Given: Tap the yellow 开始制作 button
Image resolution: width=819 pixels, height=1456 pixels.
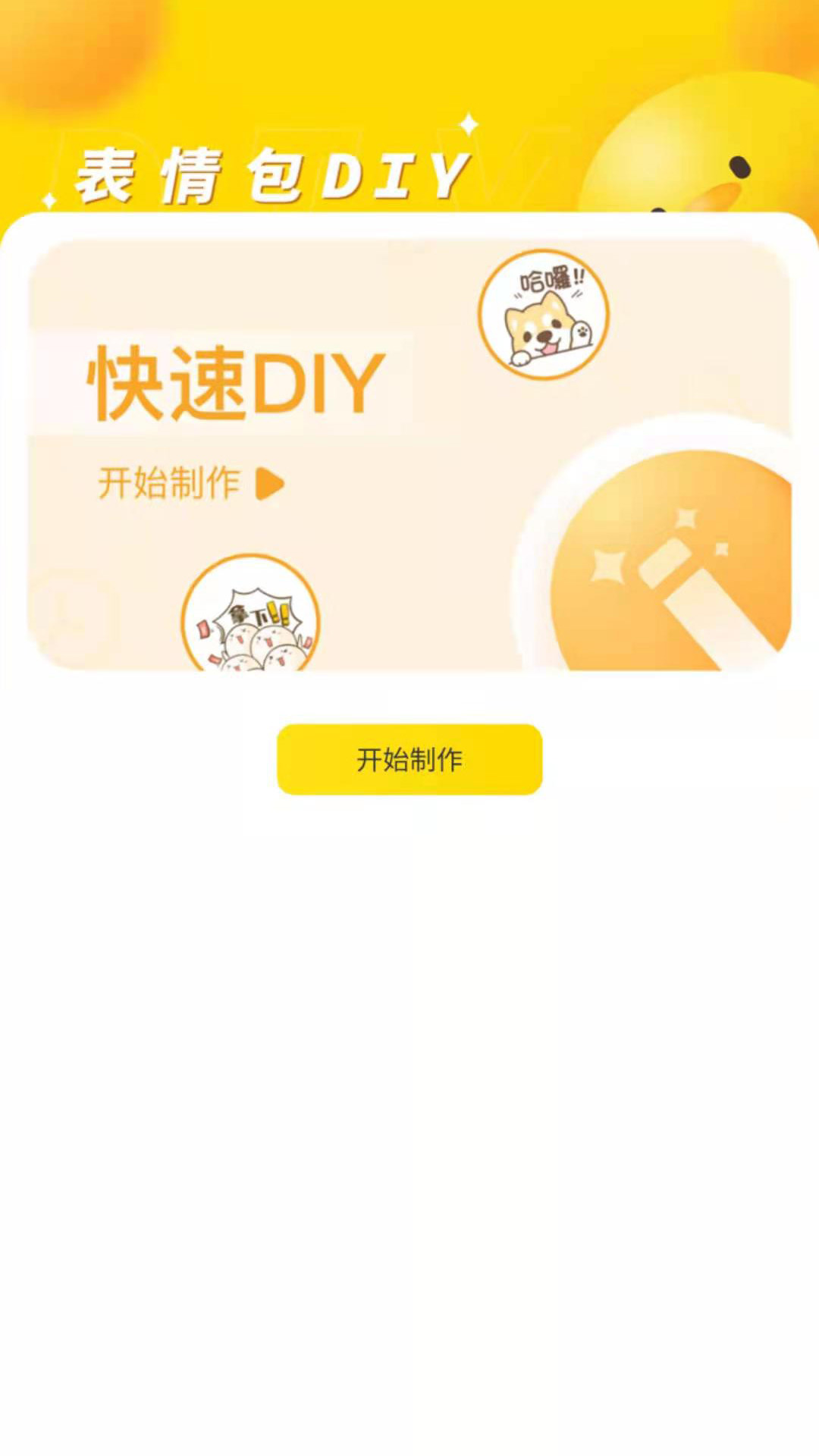Looking at the screenshot, I should tap(409, 759).
